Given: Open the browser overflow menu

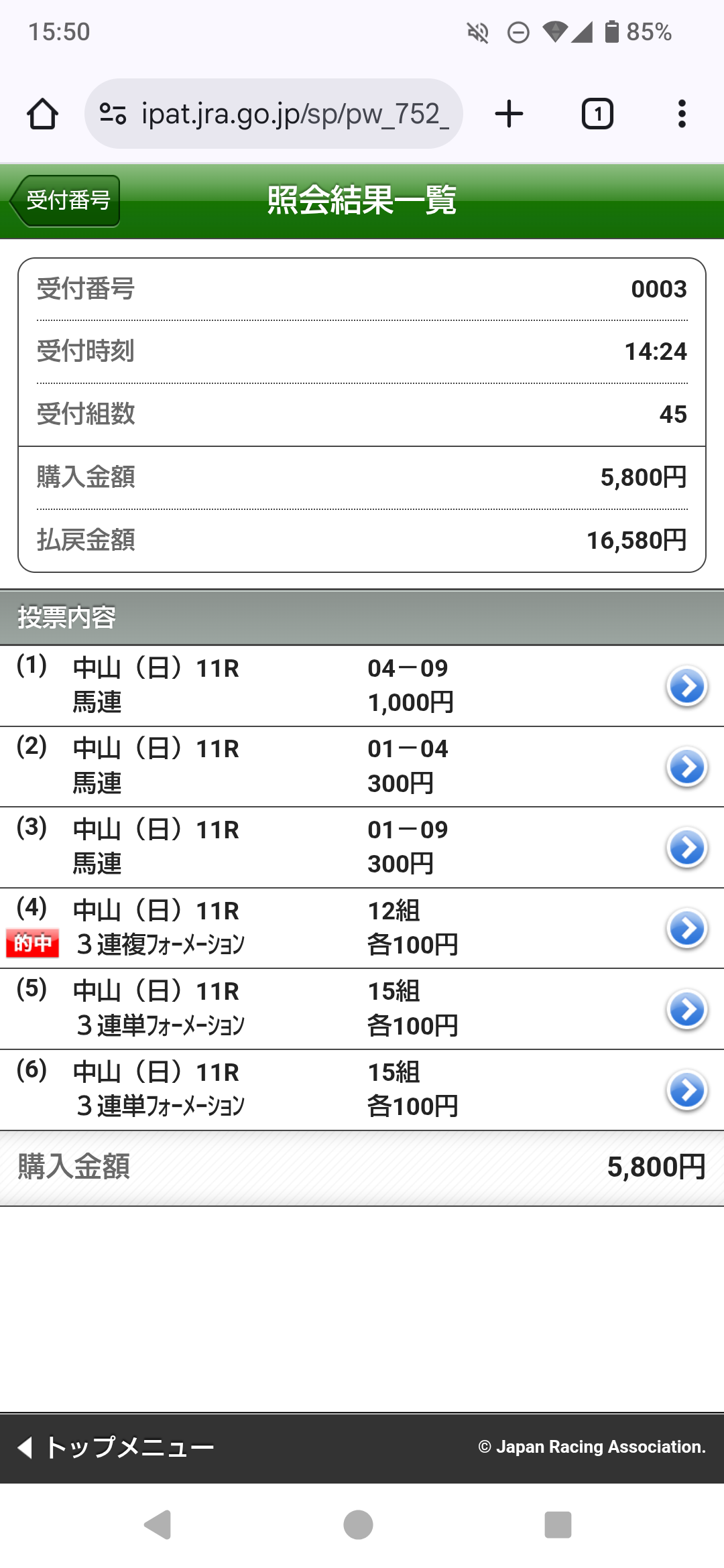Looking at the screenshot, I should 682,114.
